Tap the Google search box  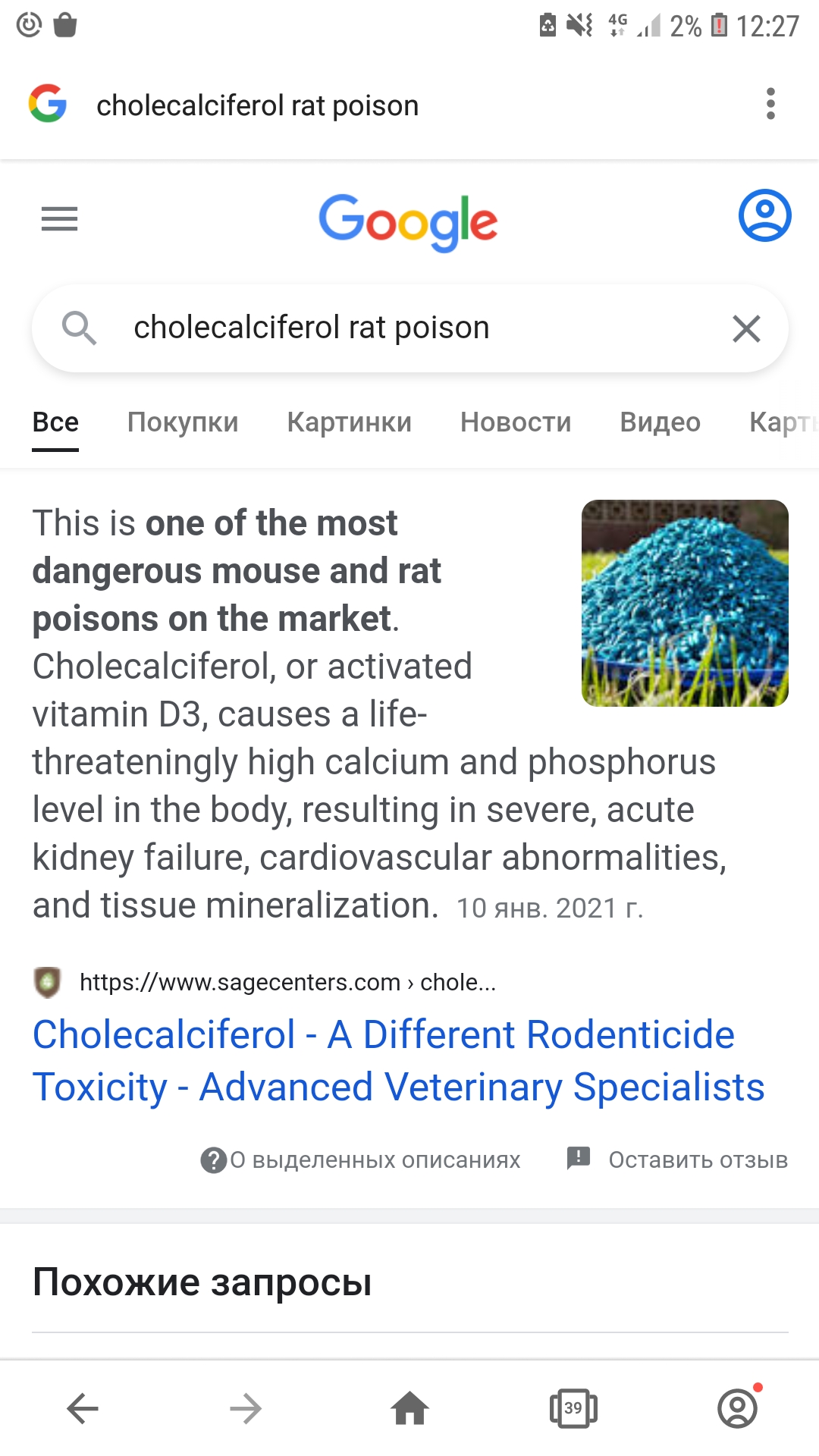click(394, 328)
